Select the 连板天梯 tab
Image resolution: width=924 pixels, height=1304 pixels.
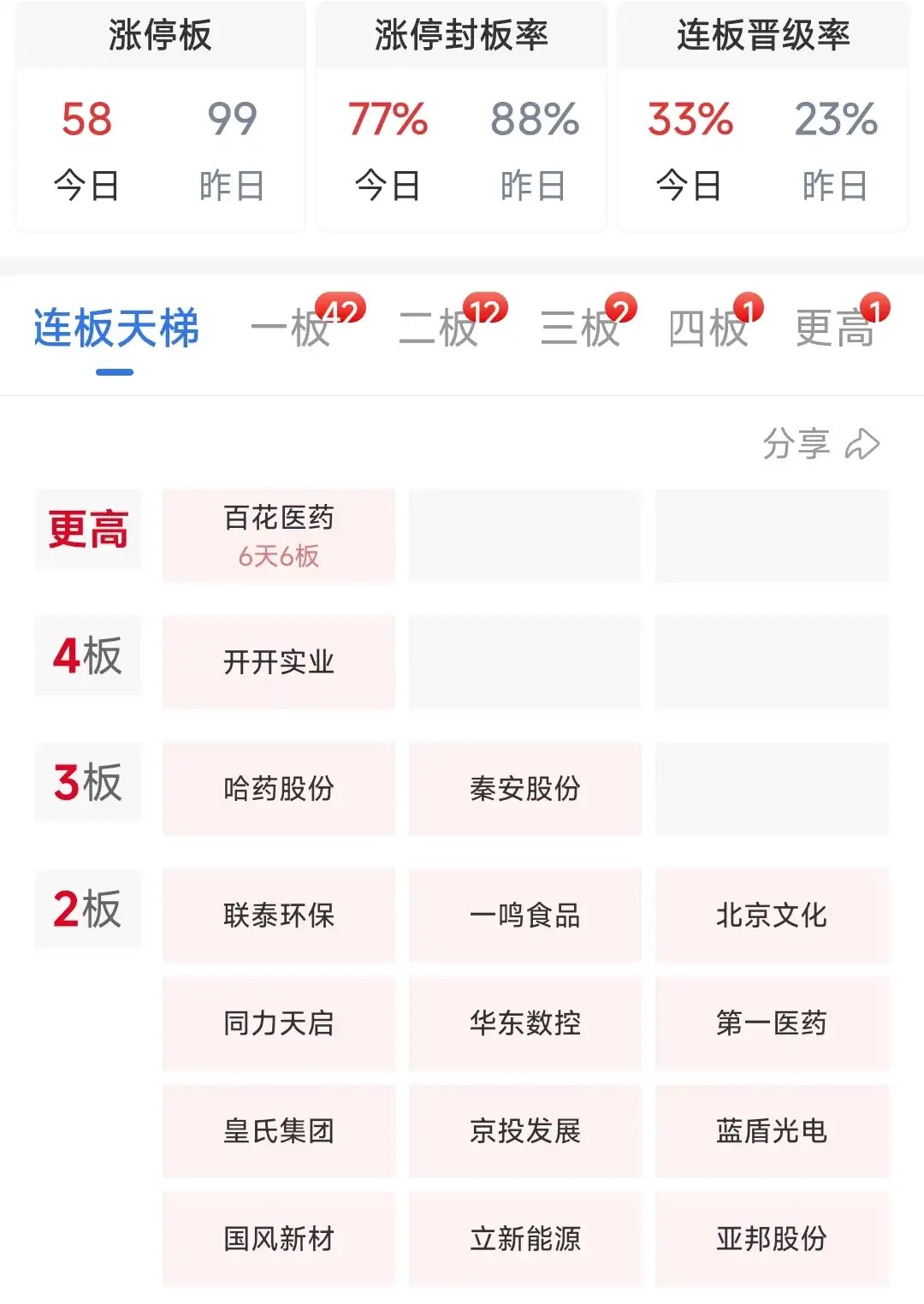click(x=116, y=329)
